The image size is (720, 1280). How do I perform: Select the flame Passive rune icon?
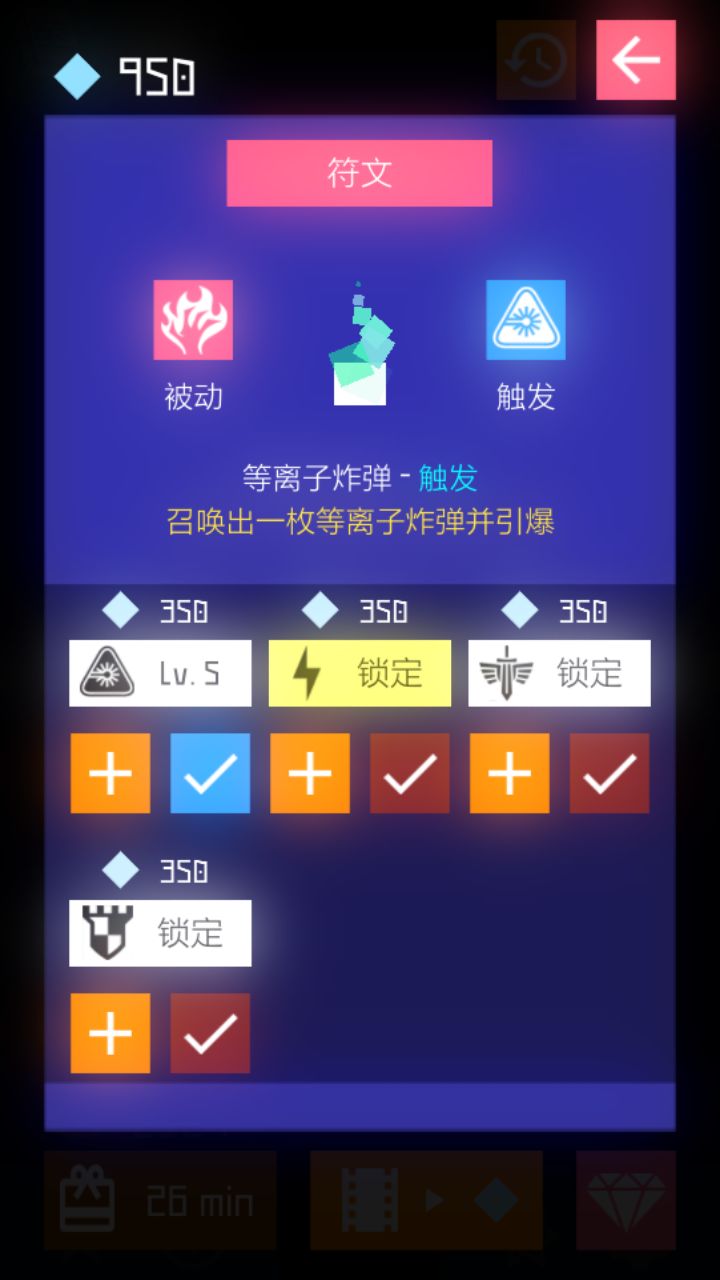pyautogui.click(x=192, y=321)
